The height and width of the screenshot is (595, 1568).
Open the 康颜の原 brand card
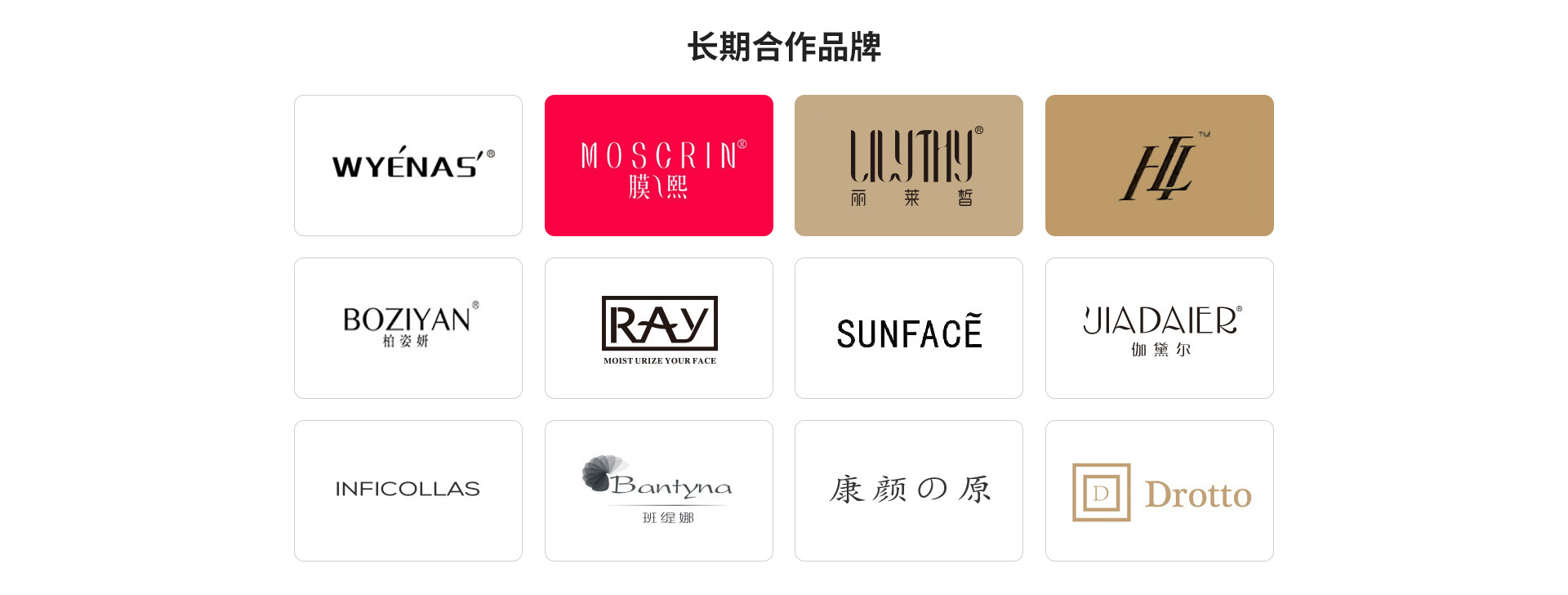tap(908, 490)
